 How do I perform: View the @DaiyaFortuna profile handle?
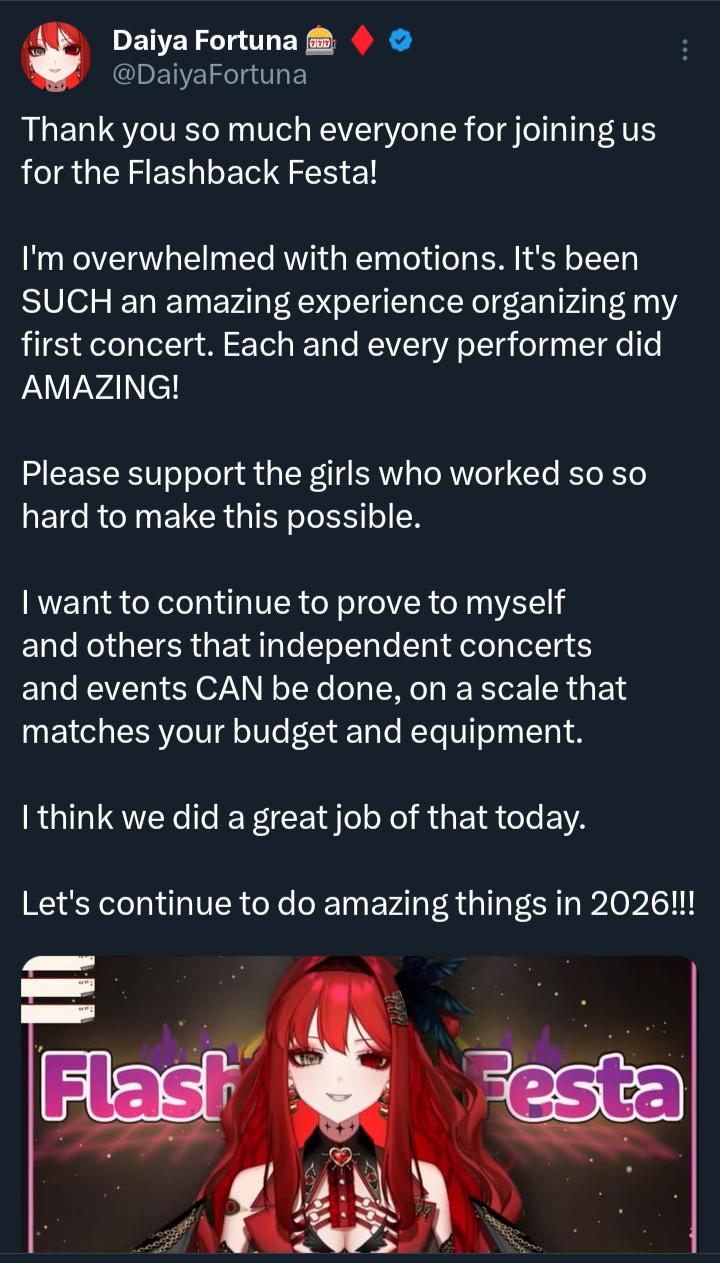[209, 74]
